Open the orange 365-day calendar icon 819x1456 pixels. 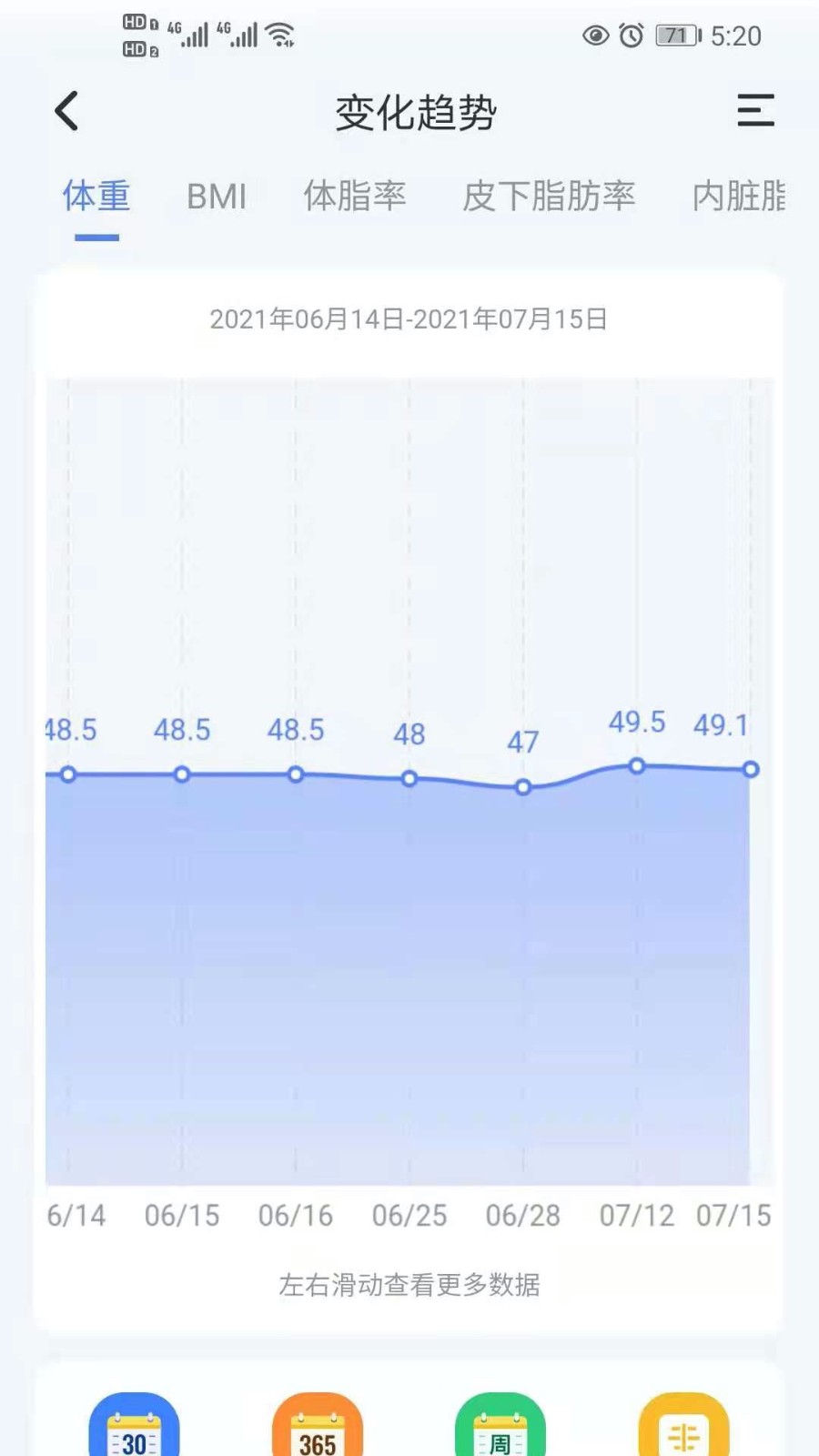click(318, 1425)
